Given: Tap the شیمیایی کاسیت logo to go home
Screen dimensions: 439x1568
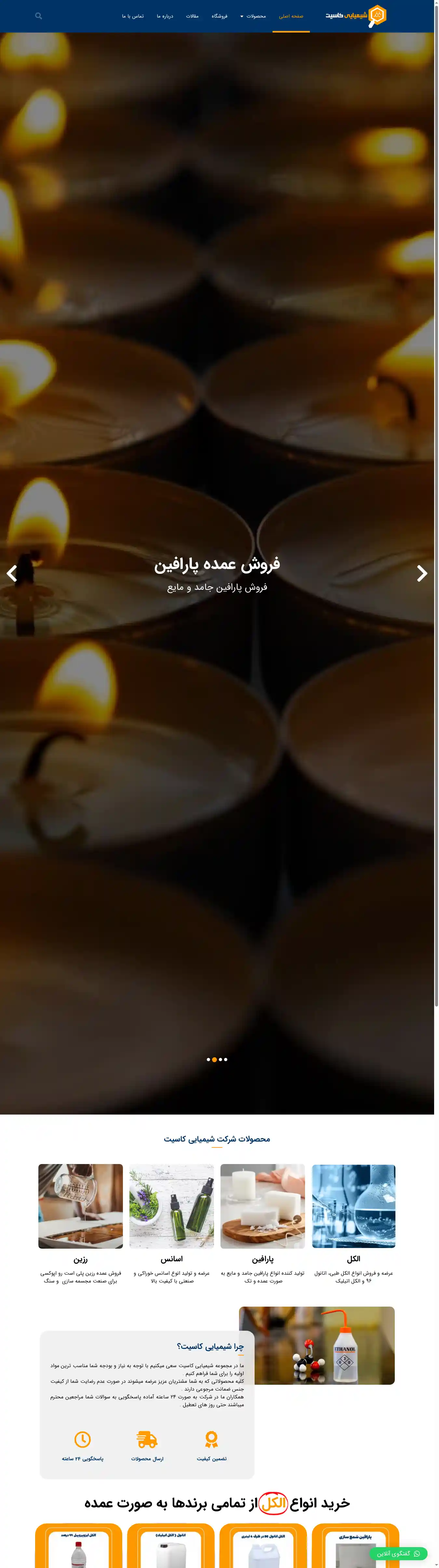Looking at the screenshot, I should pyautogui.click(x=356, y=15).
